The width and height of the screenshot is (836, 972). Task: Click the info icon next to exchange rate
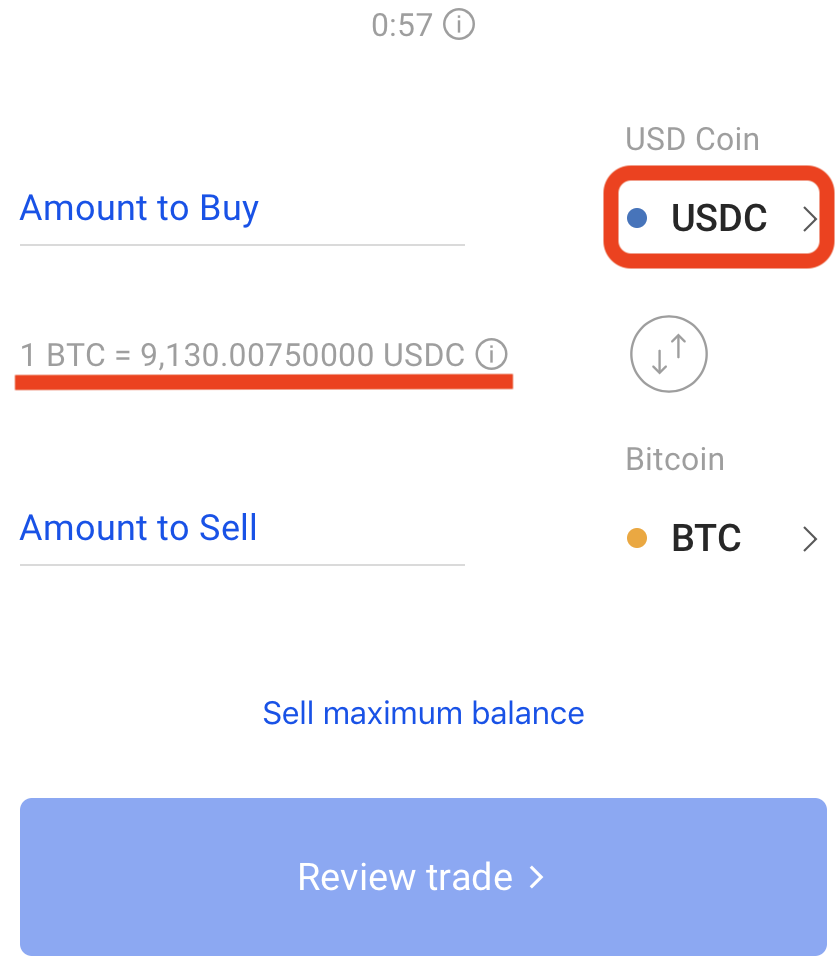493,354
